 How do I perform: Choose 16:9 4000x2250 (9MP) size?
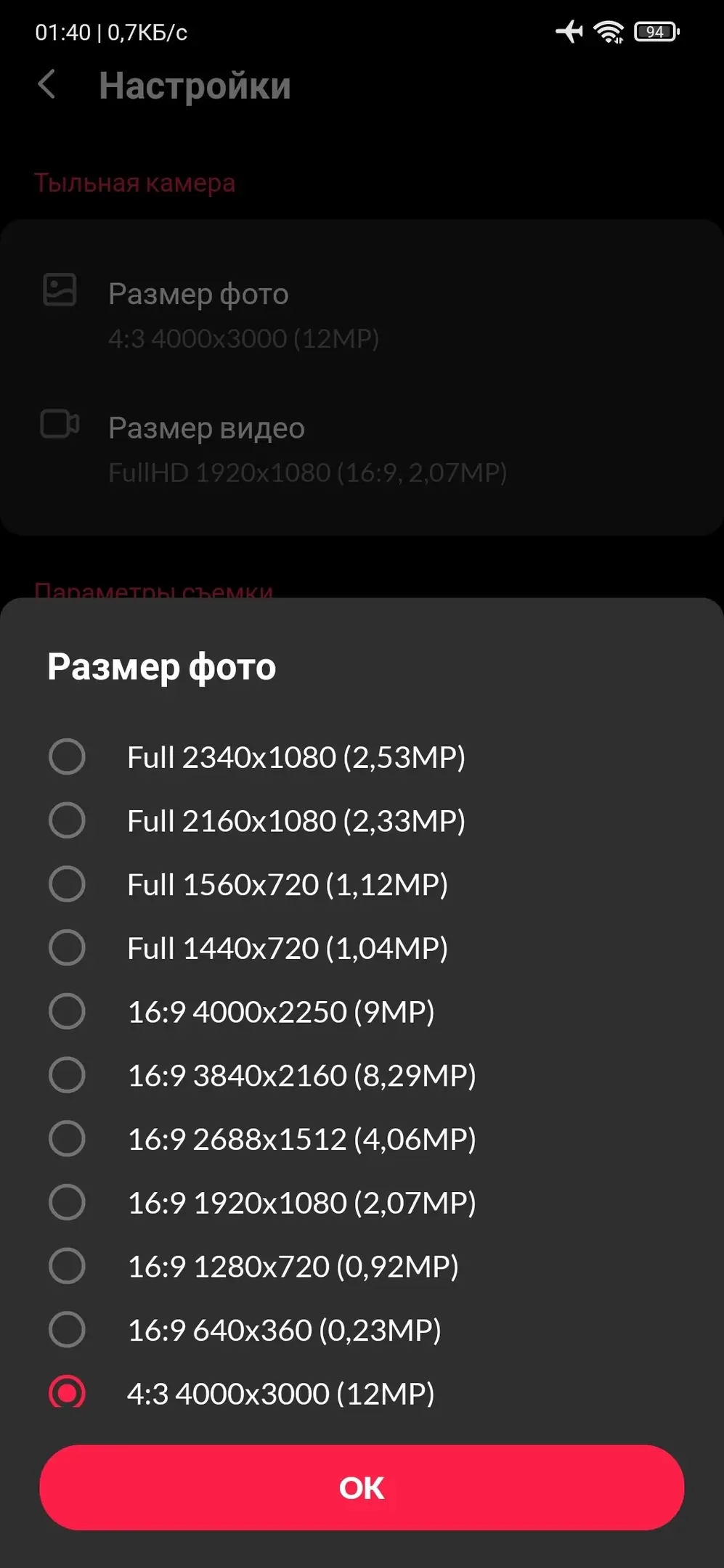pos(67,1012)
